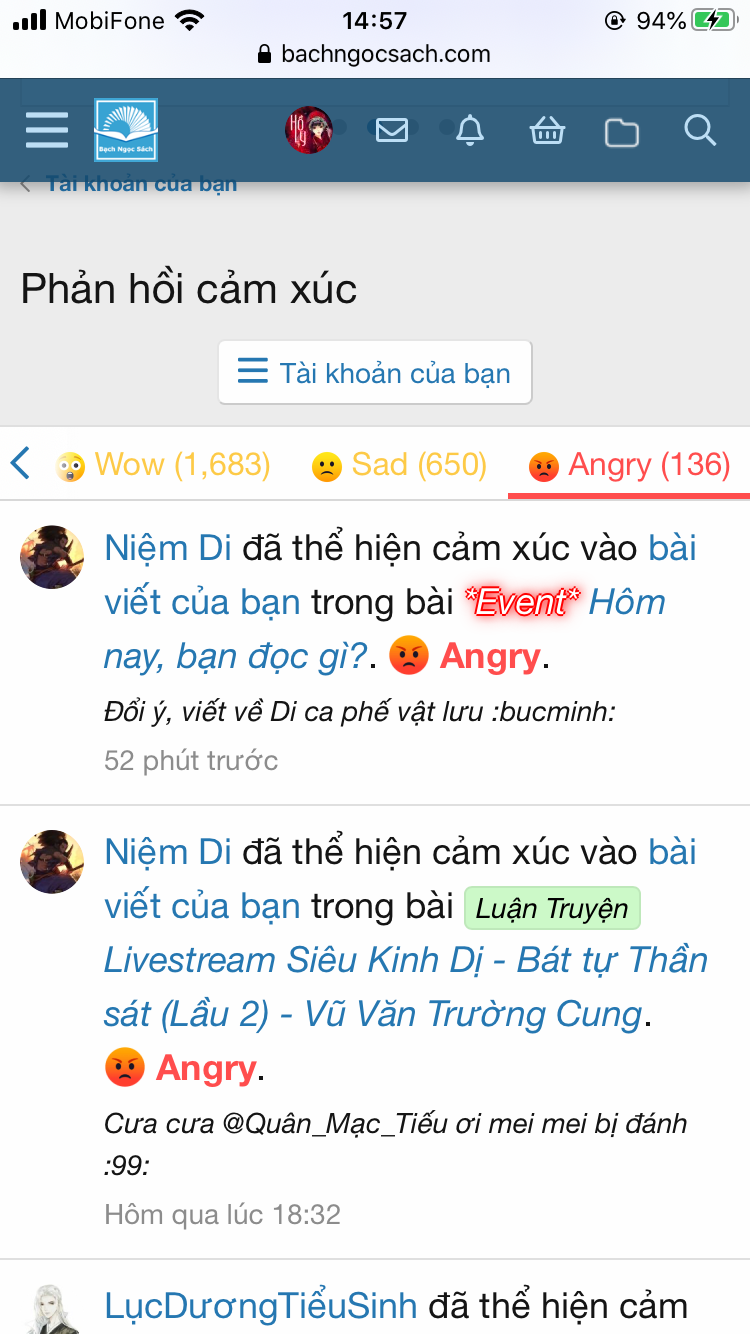This screenshot has height=1334, width=750.
Task: Open the search icon
Action: [x=699, y=130]
